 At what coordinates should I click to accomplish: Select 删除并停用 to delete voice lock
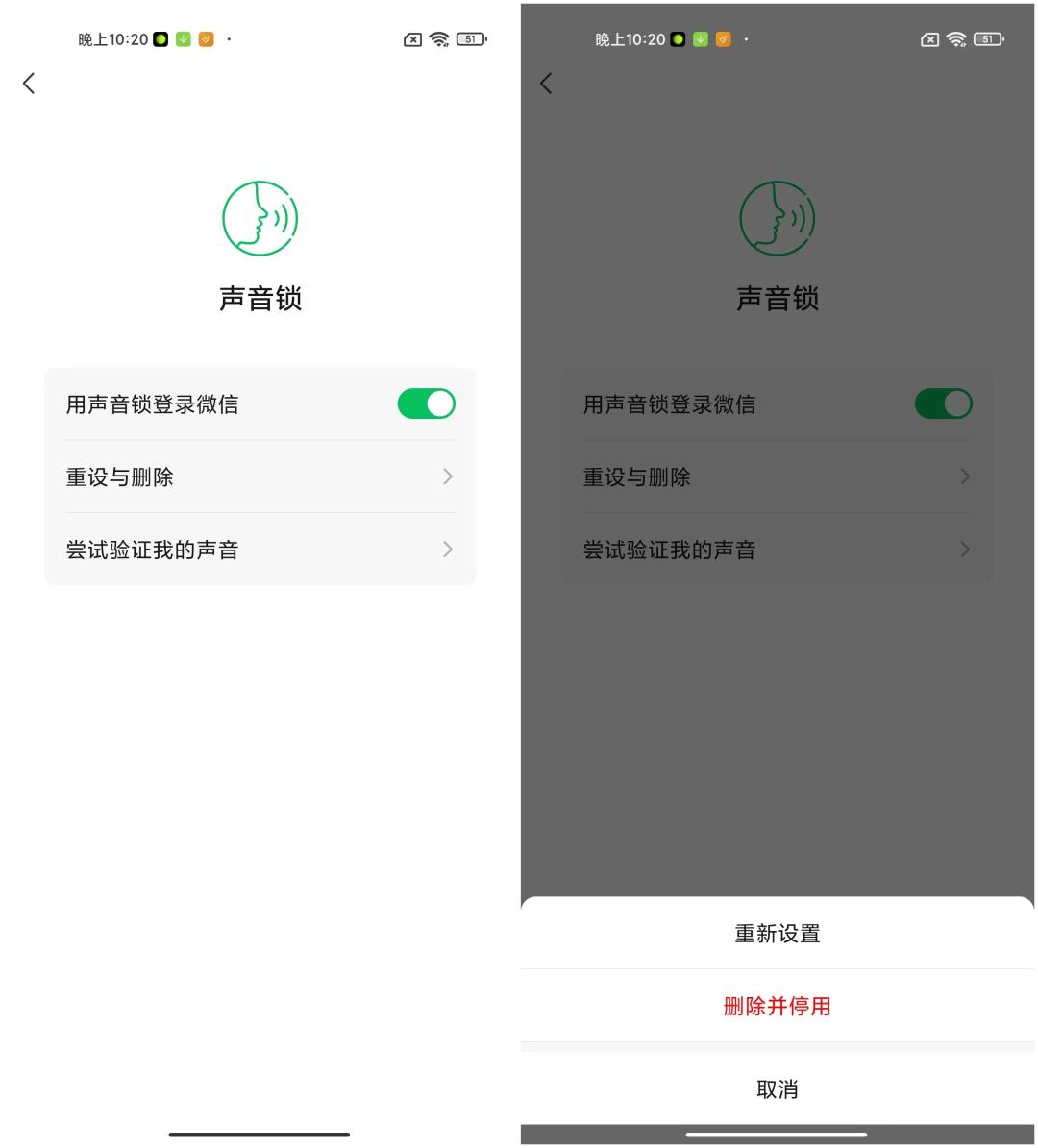(778, 1006)
